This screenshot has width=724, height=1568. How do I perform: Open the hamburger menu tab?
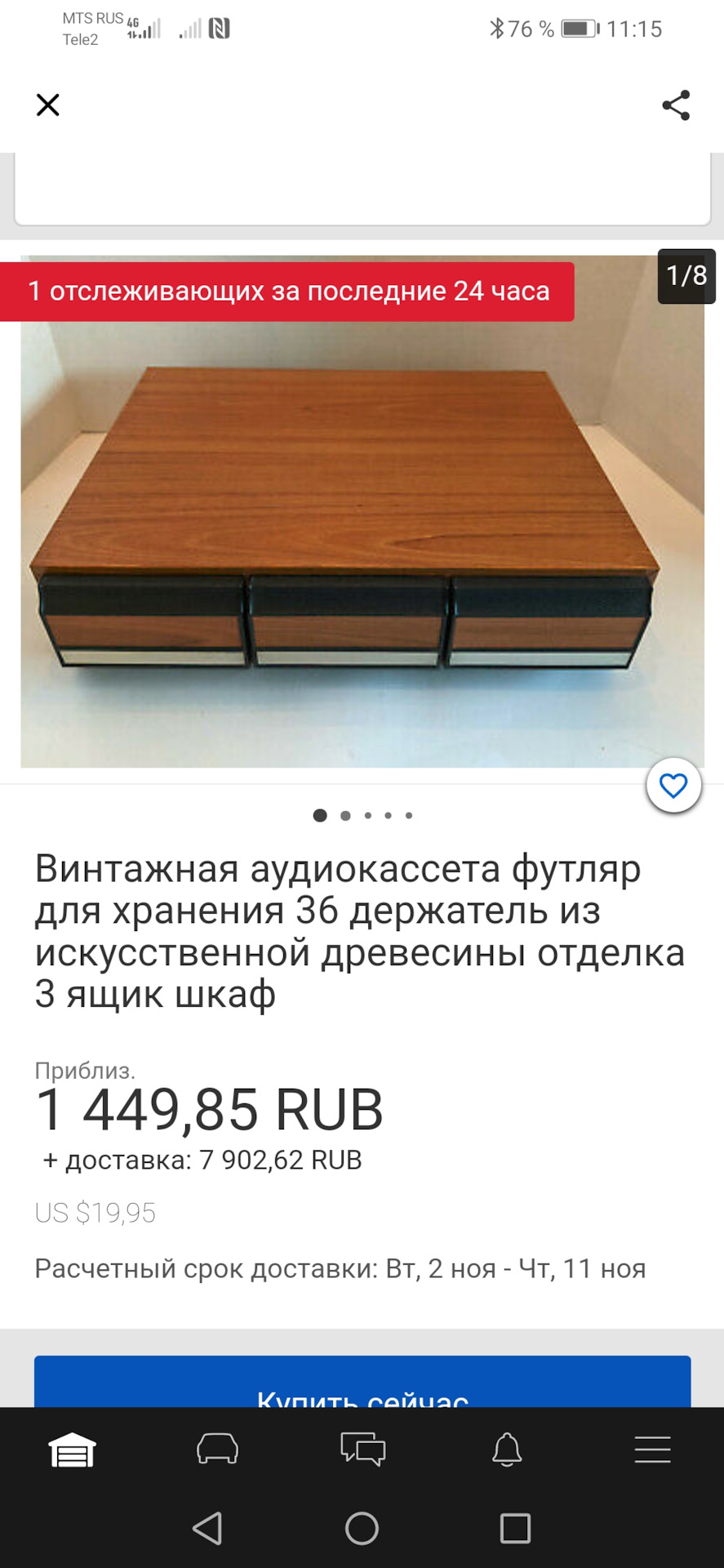(652, 1450)
